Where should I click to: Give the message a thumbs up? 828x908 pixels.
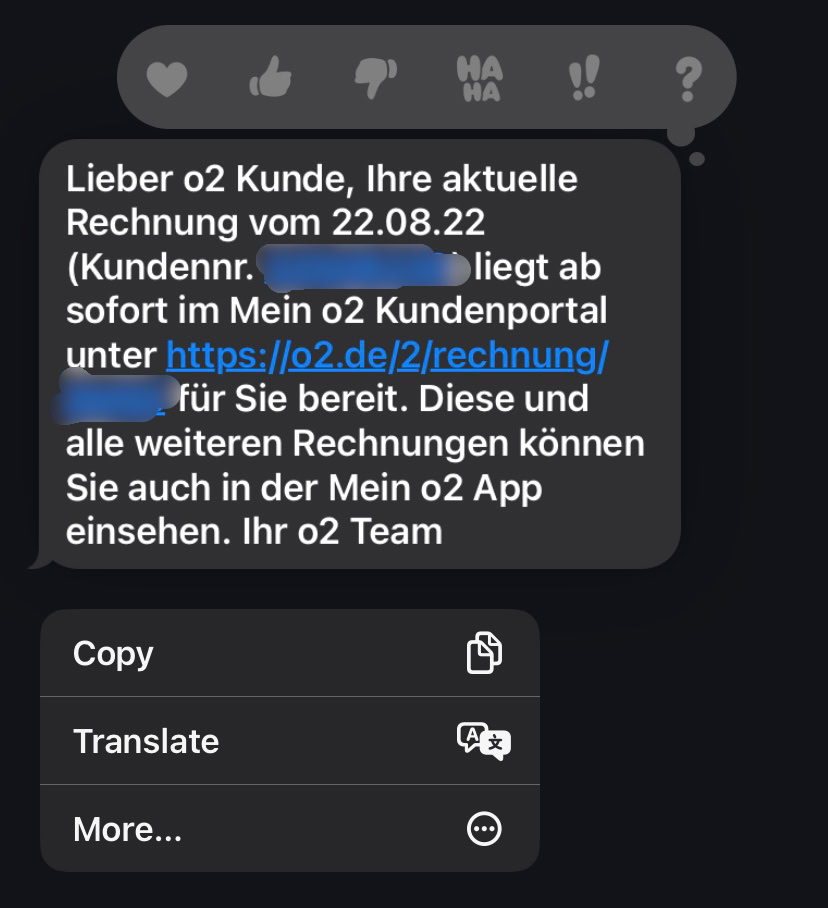pyautogui.click(x=271, y=78)
